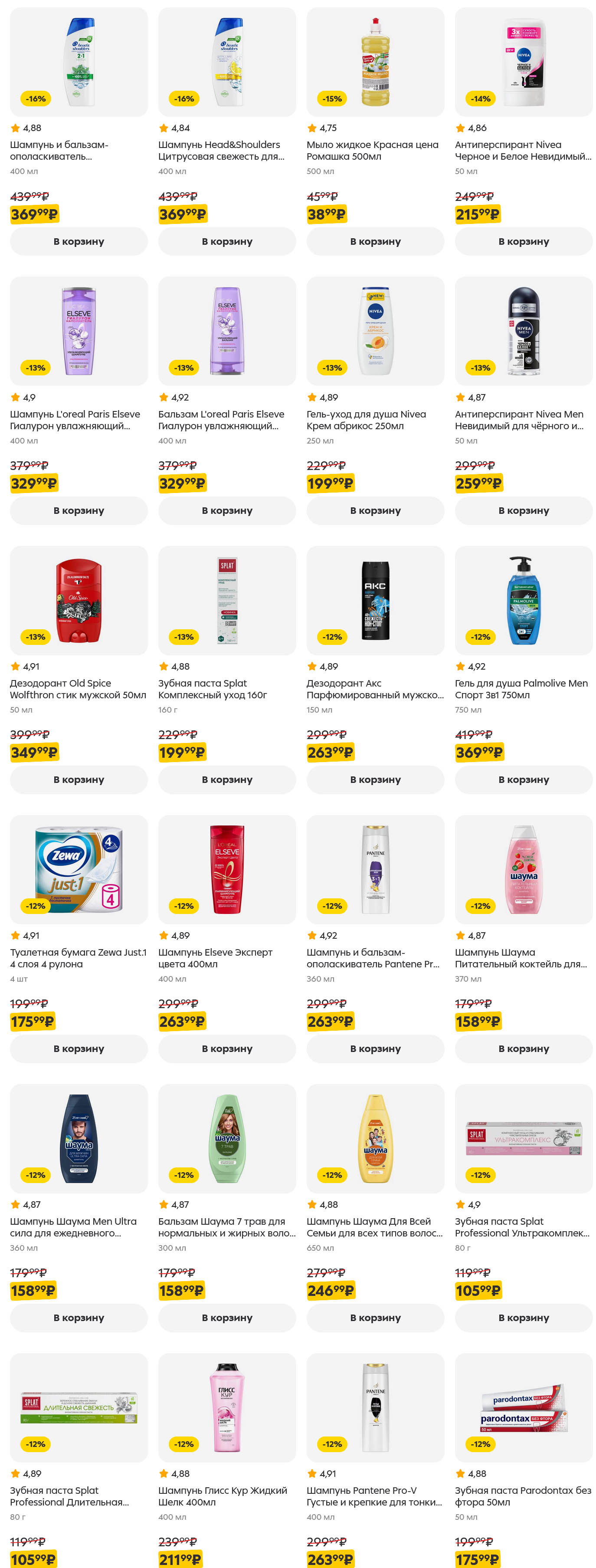Viewport: 596px width, 1568px height.
Task: Add Бальзам Шаума 7 трав to cart
Action: [x=227, y=1317]
